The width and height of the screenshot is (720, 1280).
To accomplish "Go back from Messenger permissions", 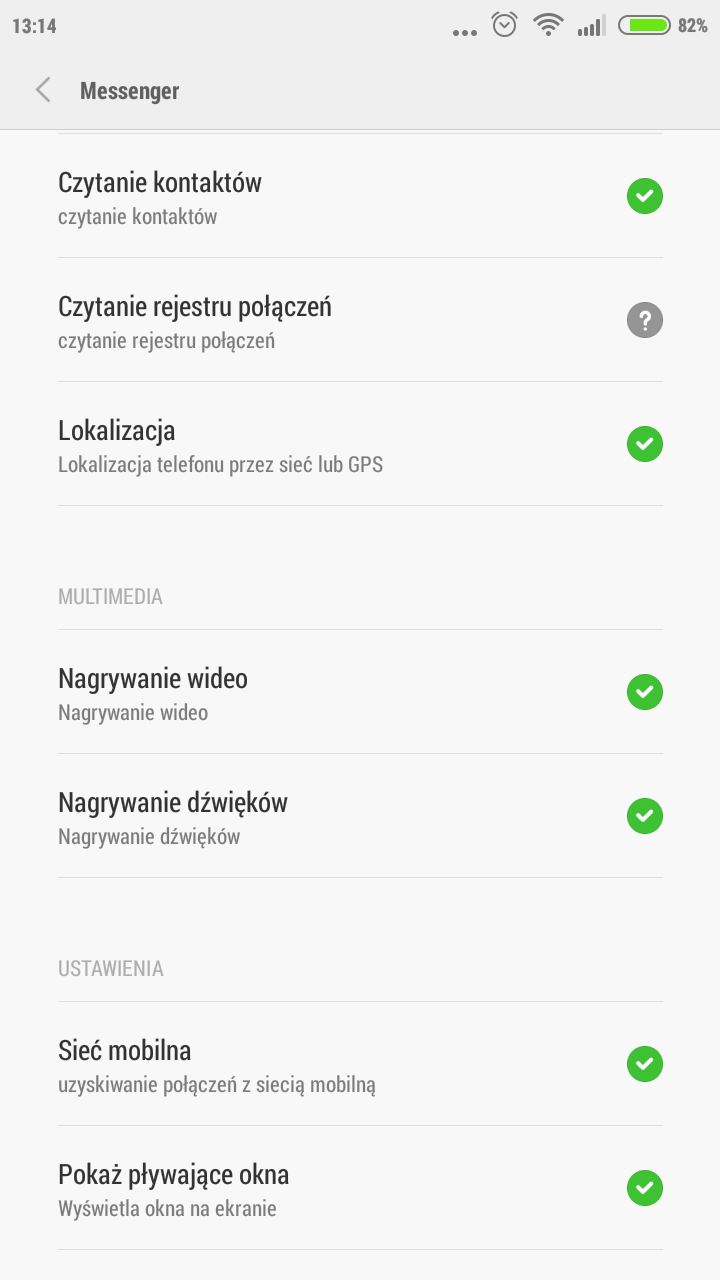I will [43, 91].
